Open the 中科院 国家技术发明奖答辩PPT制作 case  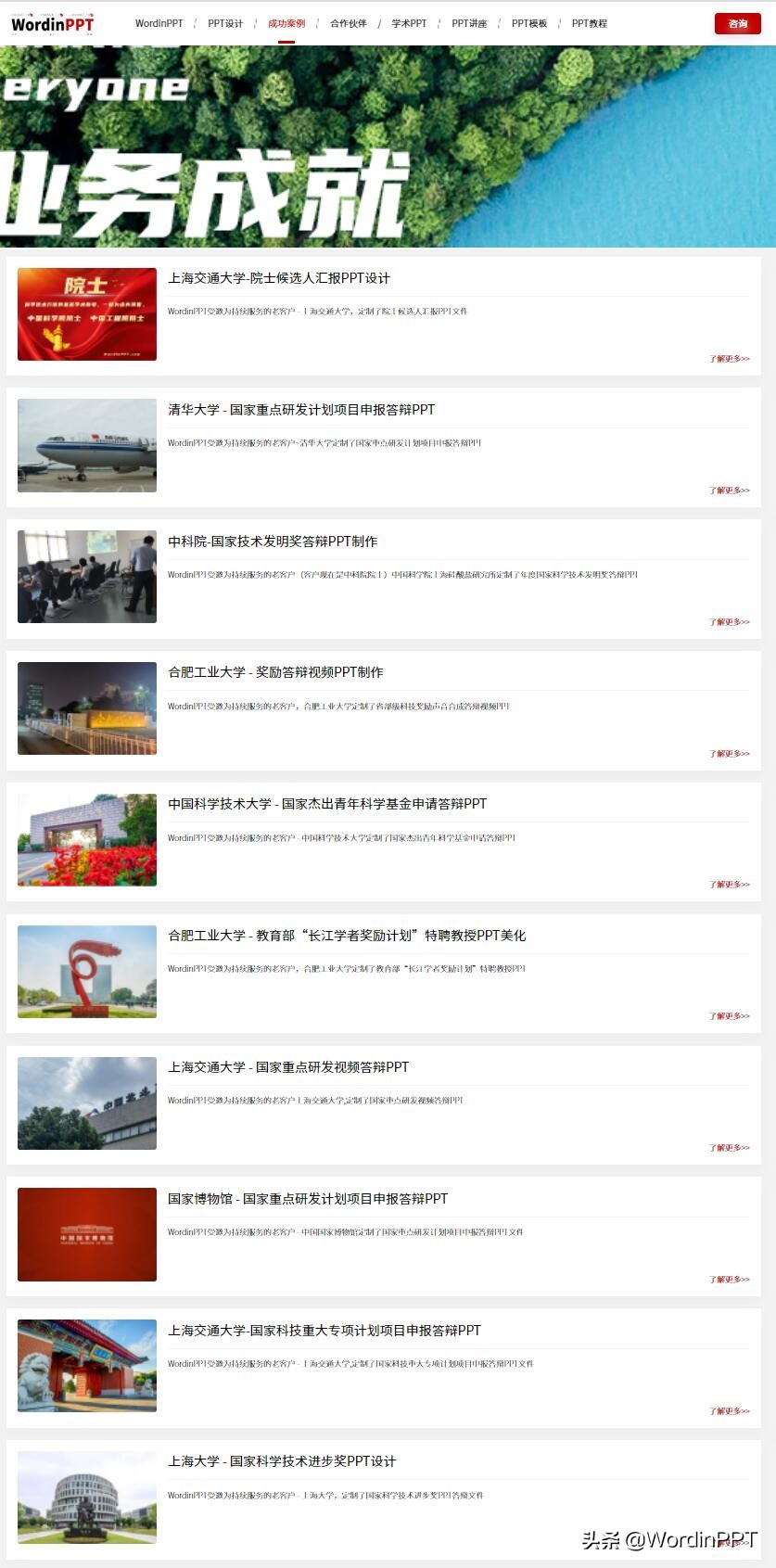[x=273, y=542]
